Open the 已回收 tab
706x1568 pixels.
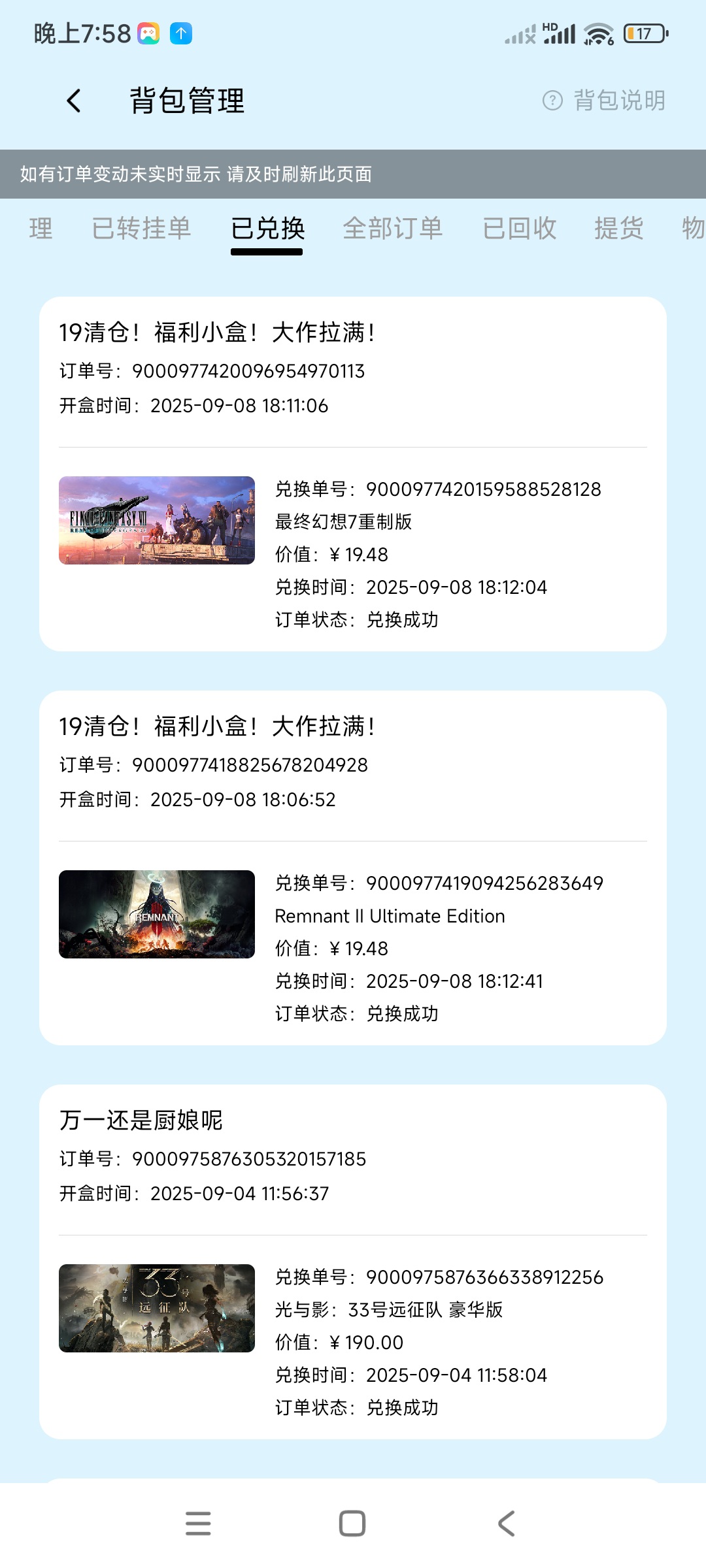tap(520, 229)
